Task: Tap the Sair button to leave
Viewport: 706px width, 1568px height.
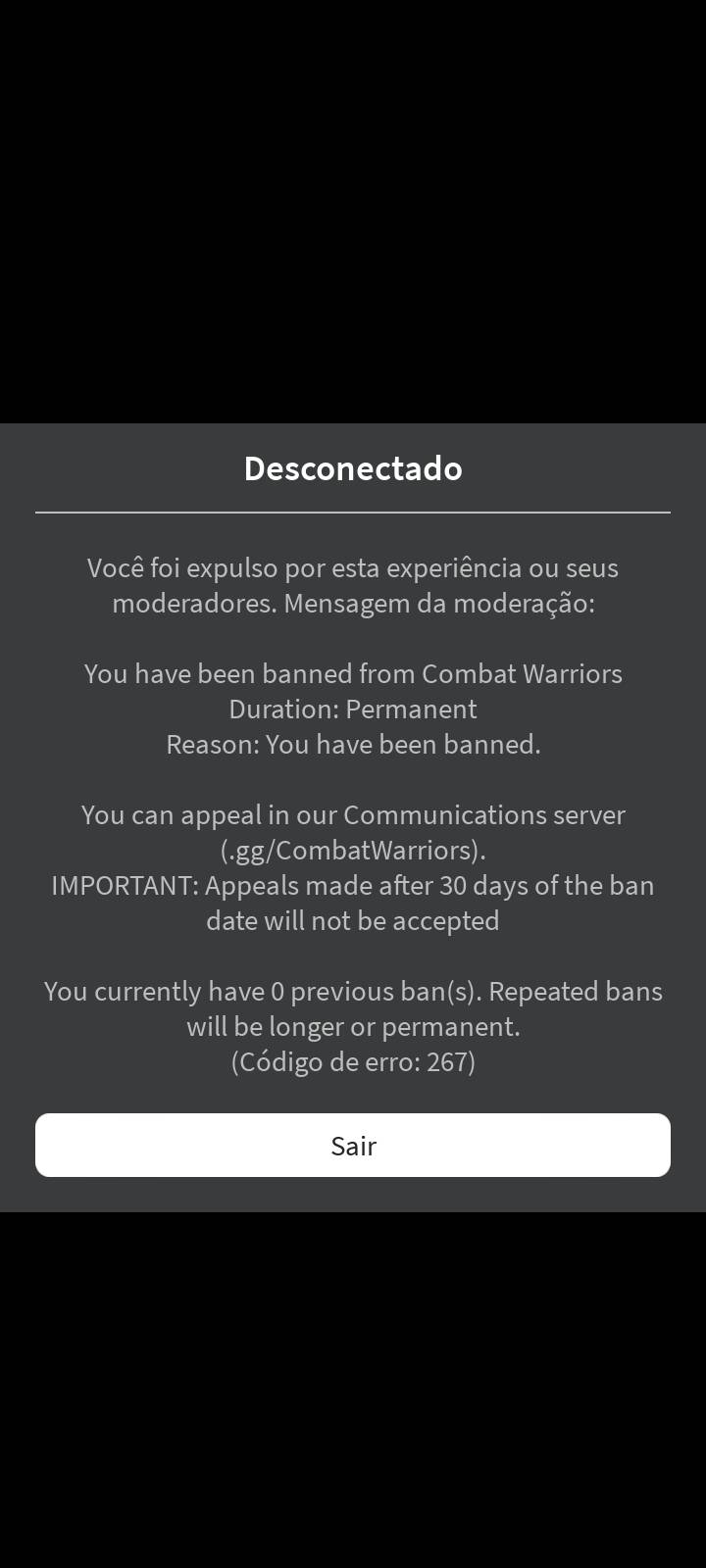Action: pos(353,1145)
